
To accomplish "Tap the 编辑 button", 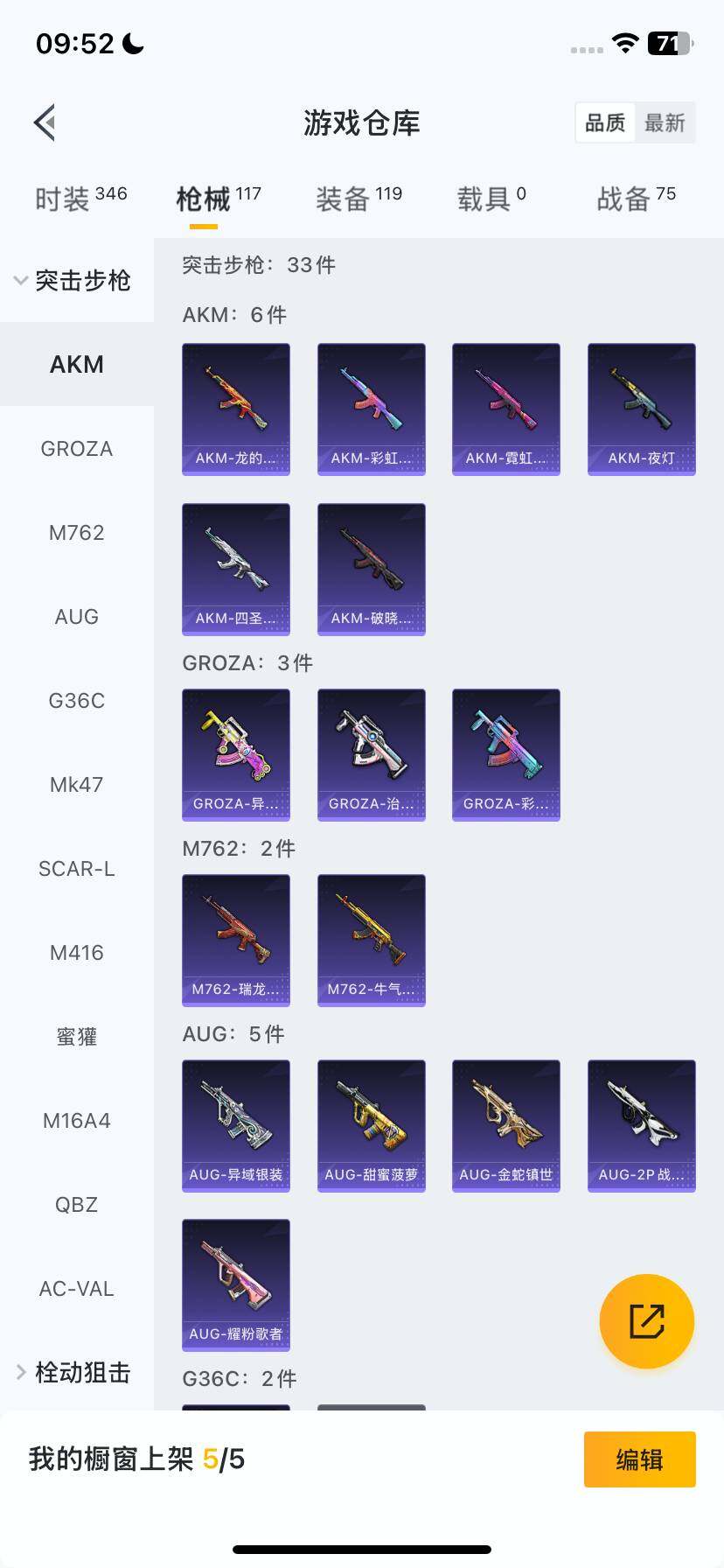I will [639, 1459].
